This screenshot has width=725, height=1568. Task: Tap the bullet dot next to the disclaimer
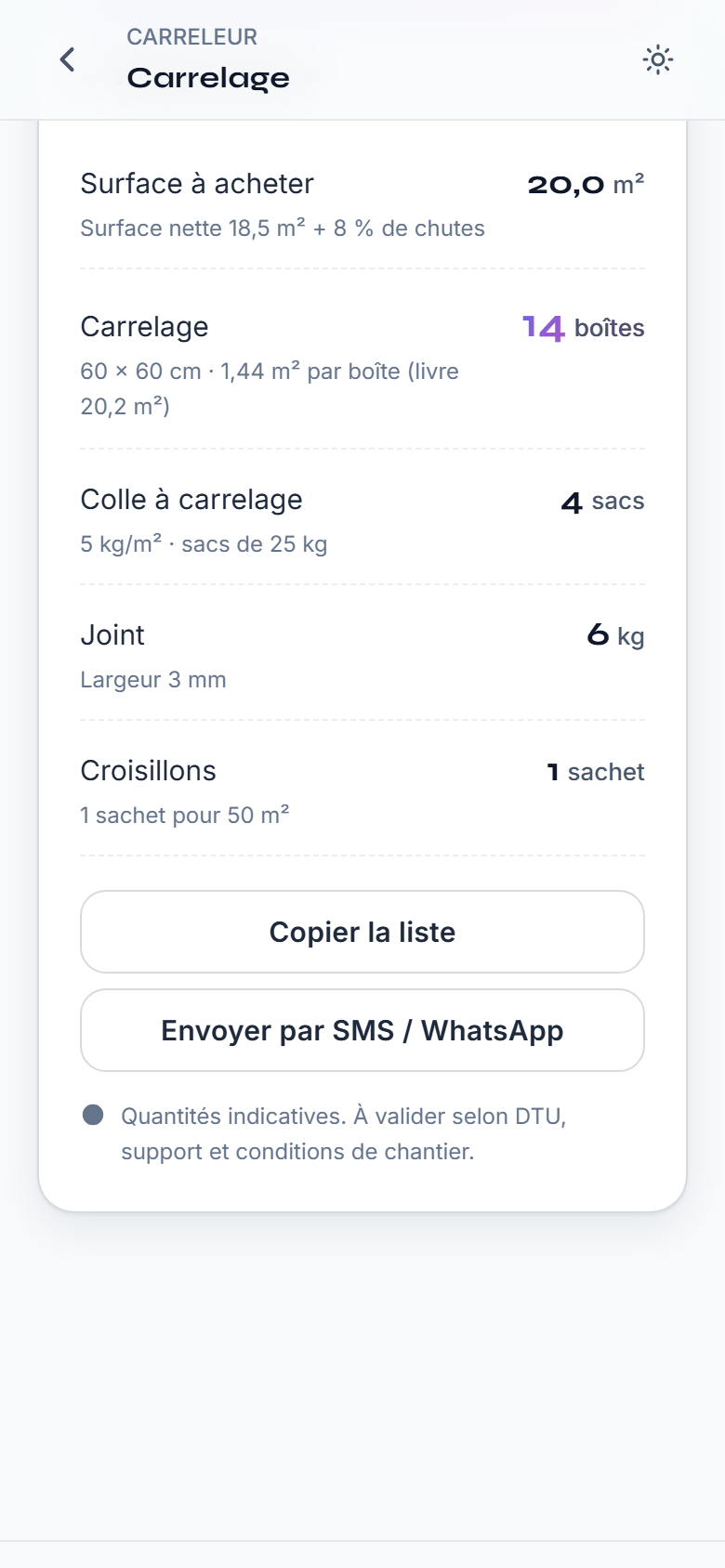[x=93, y=1116]
